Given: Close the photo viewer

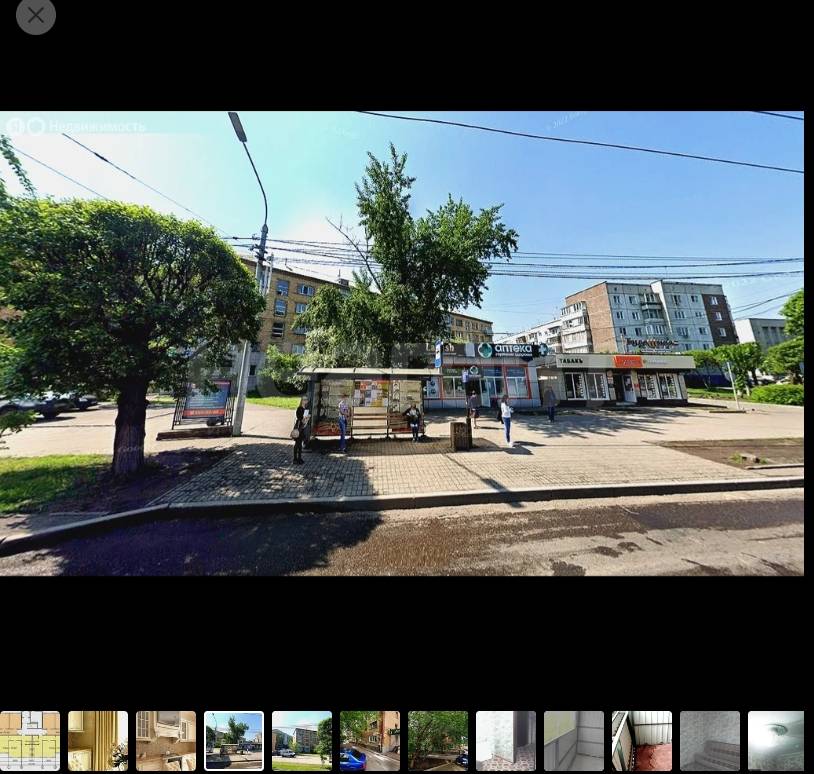Looking at the screenshot, I should (36, 15).
